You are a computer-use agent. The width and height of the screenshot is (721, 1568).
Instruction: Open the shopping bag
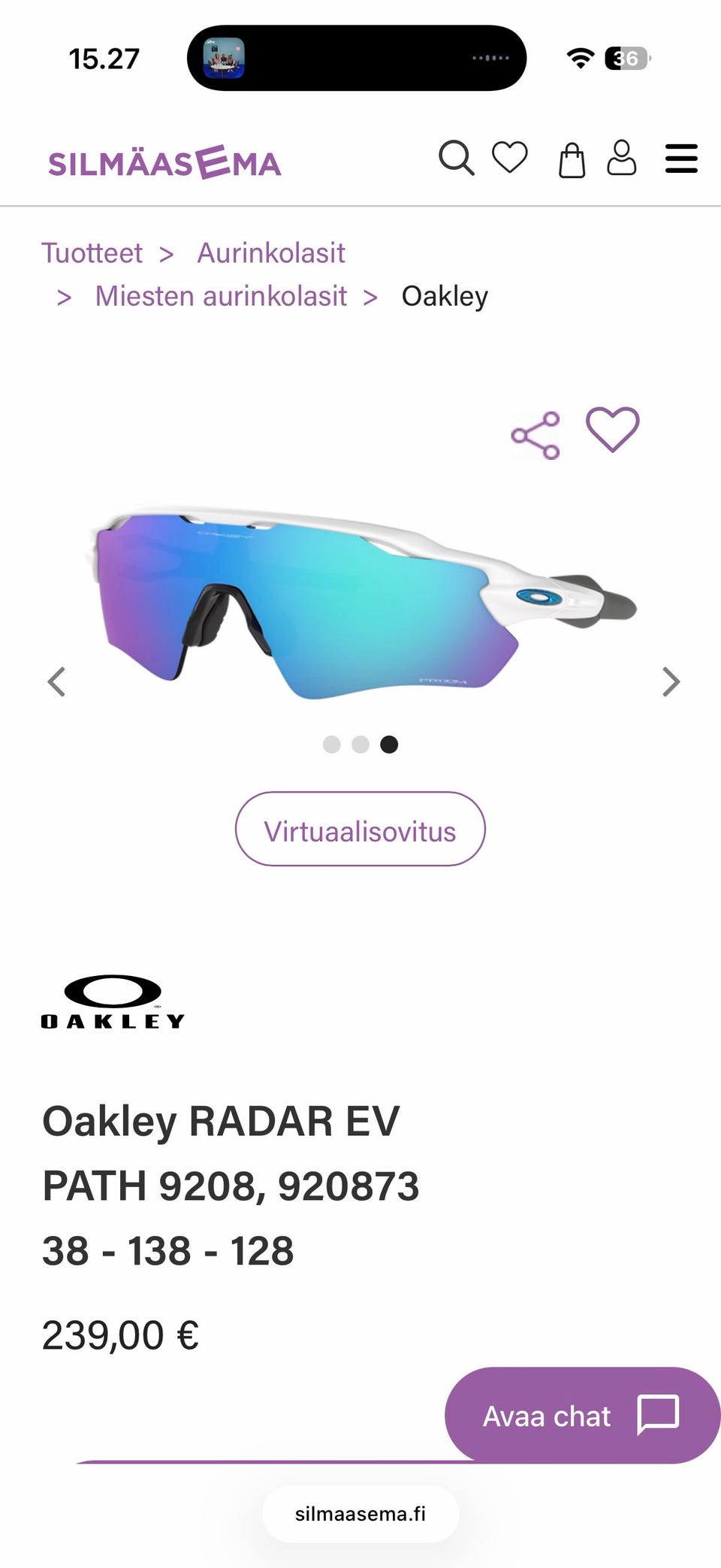[x=572, y=160]
